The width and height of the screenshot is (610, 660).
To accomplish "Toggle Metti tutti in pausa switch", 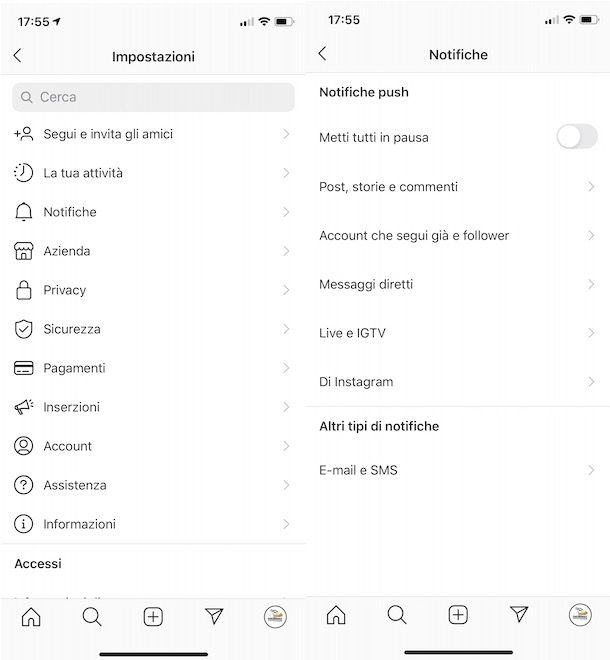I will click(x=576, y=137).
